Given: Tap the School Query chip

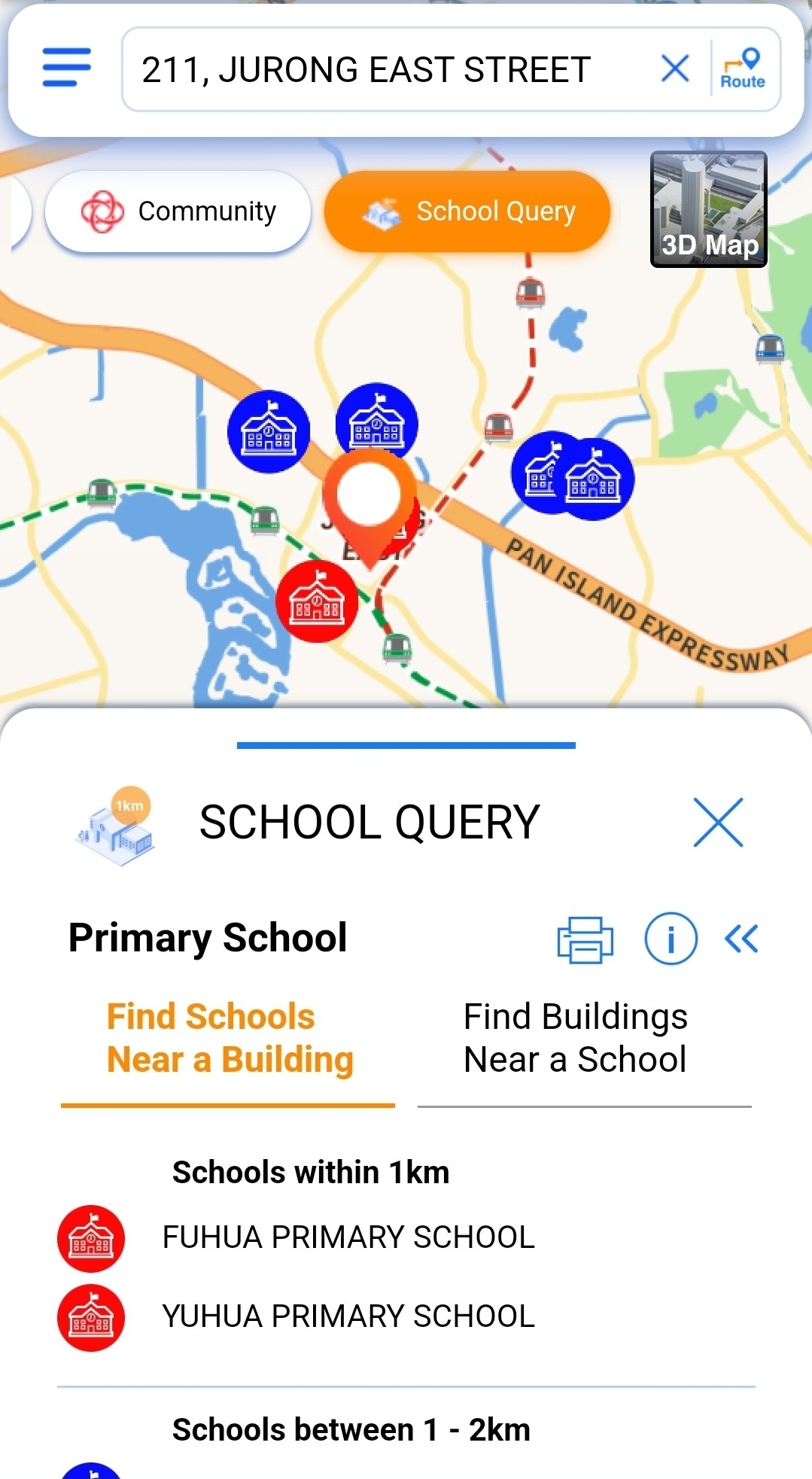Looking at the screenshot, I should pyautogui.click(x=467, y=212).
